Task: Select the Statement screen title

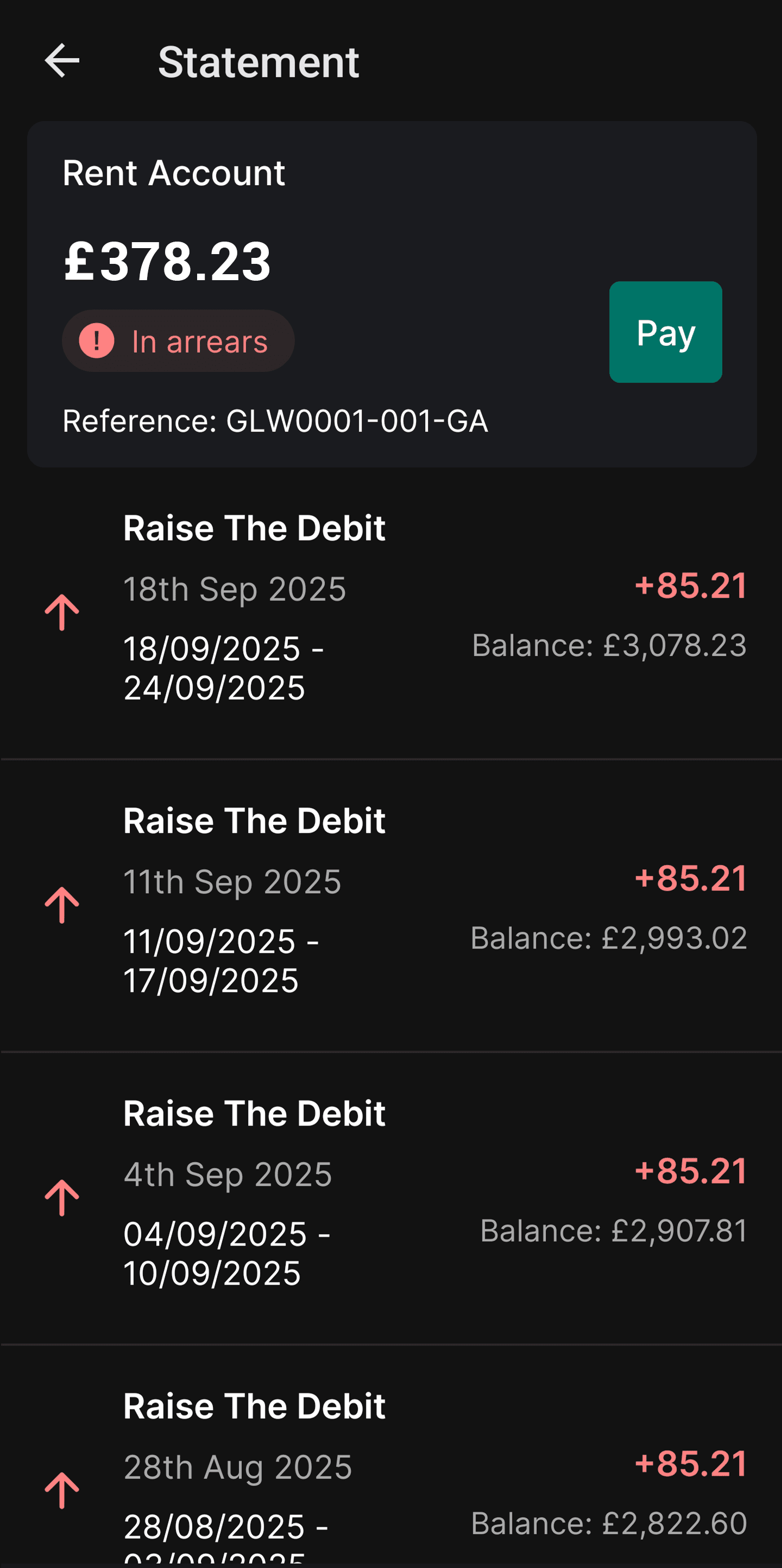Action: coord(260,61)
